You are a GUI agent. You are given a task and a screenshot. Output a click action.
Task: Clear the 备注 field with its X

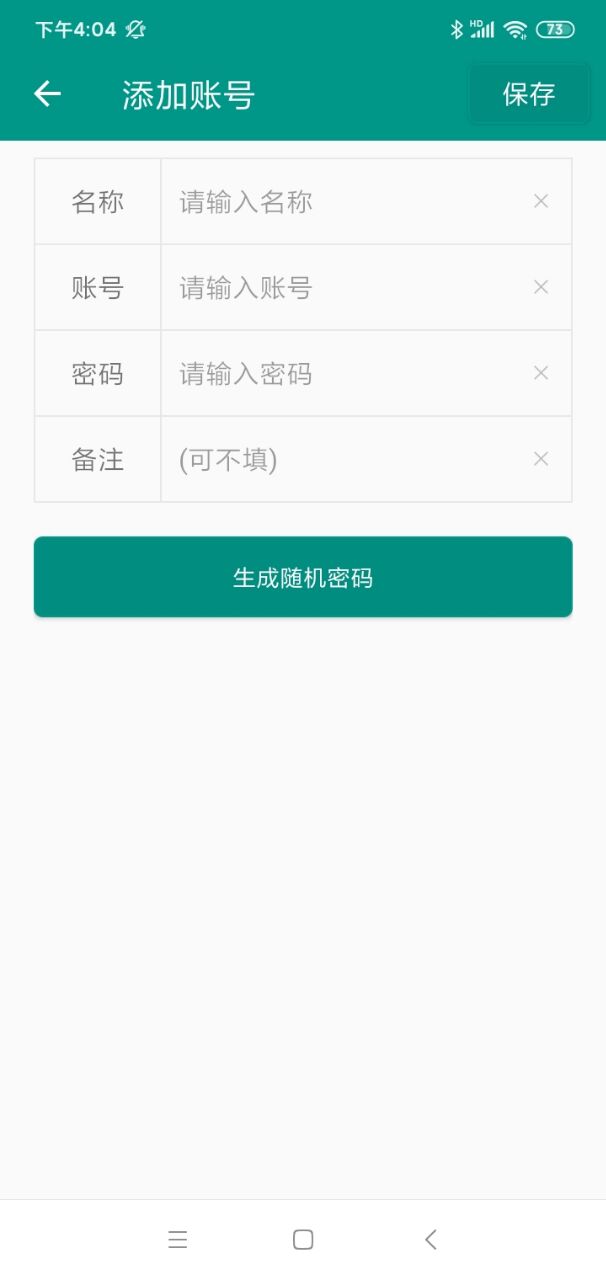pyautogui.click(x=541, y=459)
